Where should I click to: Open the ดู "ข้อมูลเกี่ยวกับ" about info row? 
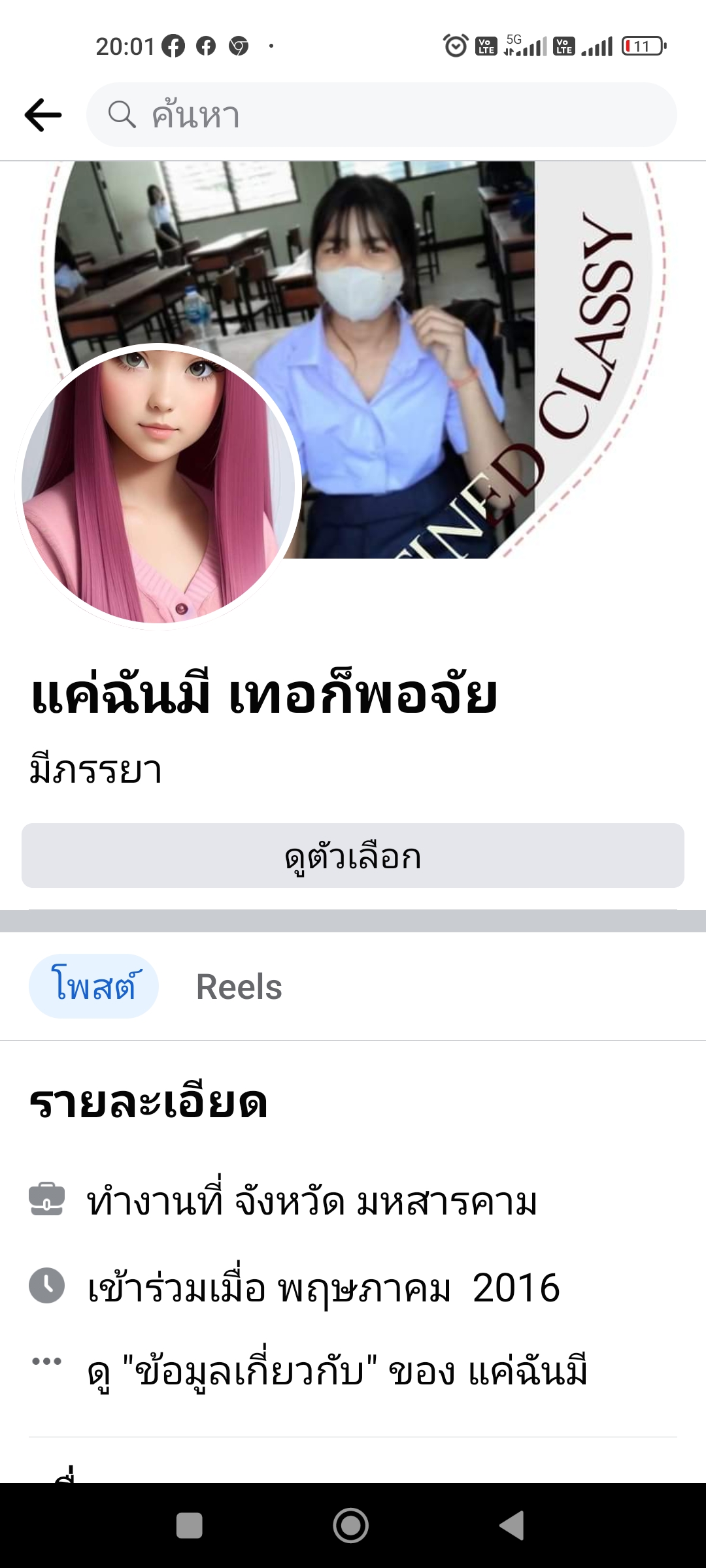click(337, 1371)
